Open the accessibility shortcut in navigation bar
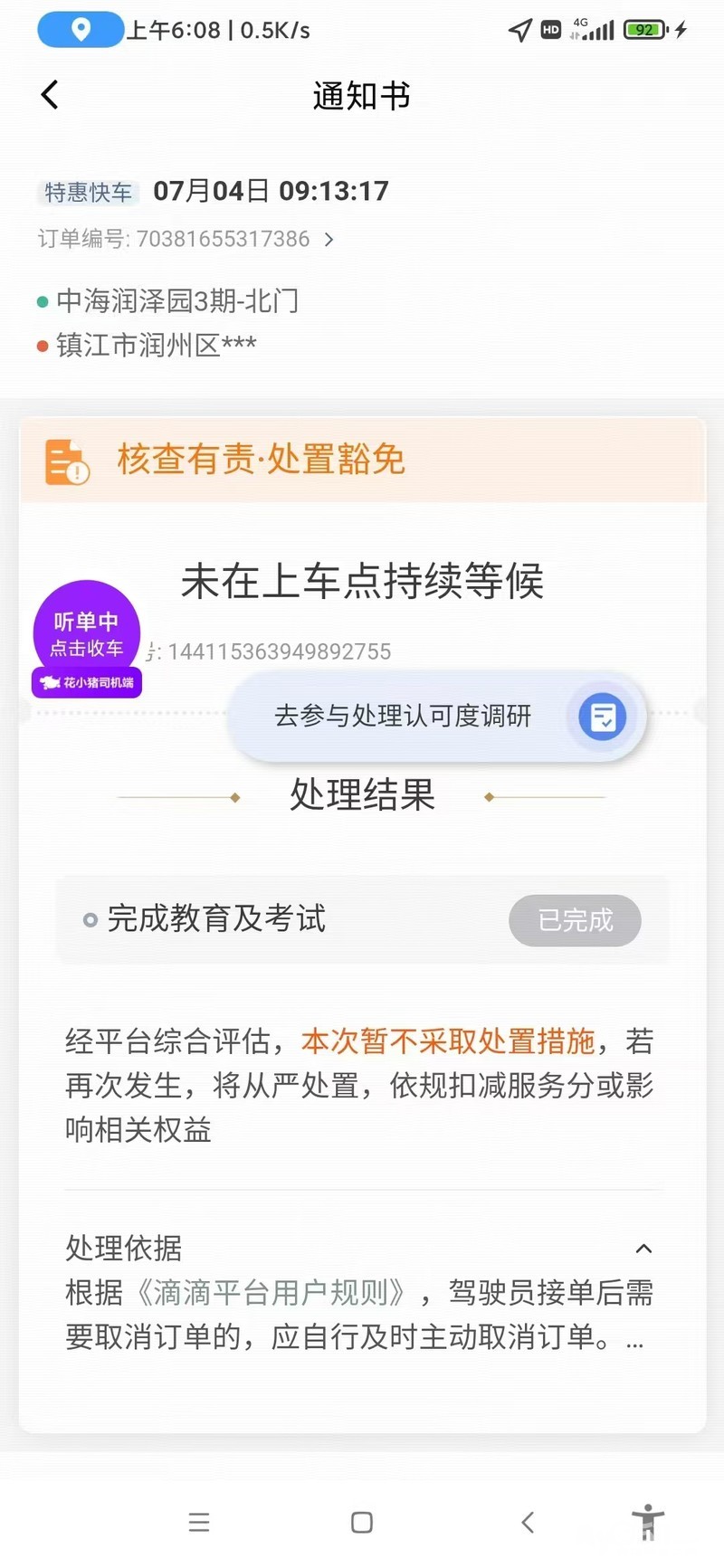724x1568 pixels. (648, 1522)
